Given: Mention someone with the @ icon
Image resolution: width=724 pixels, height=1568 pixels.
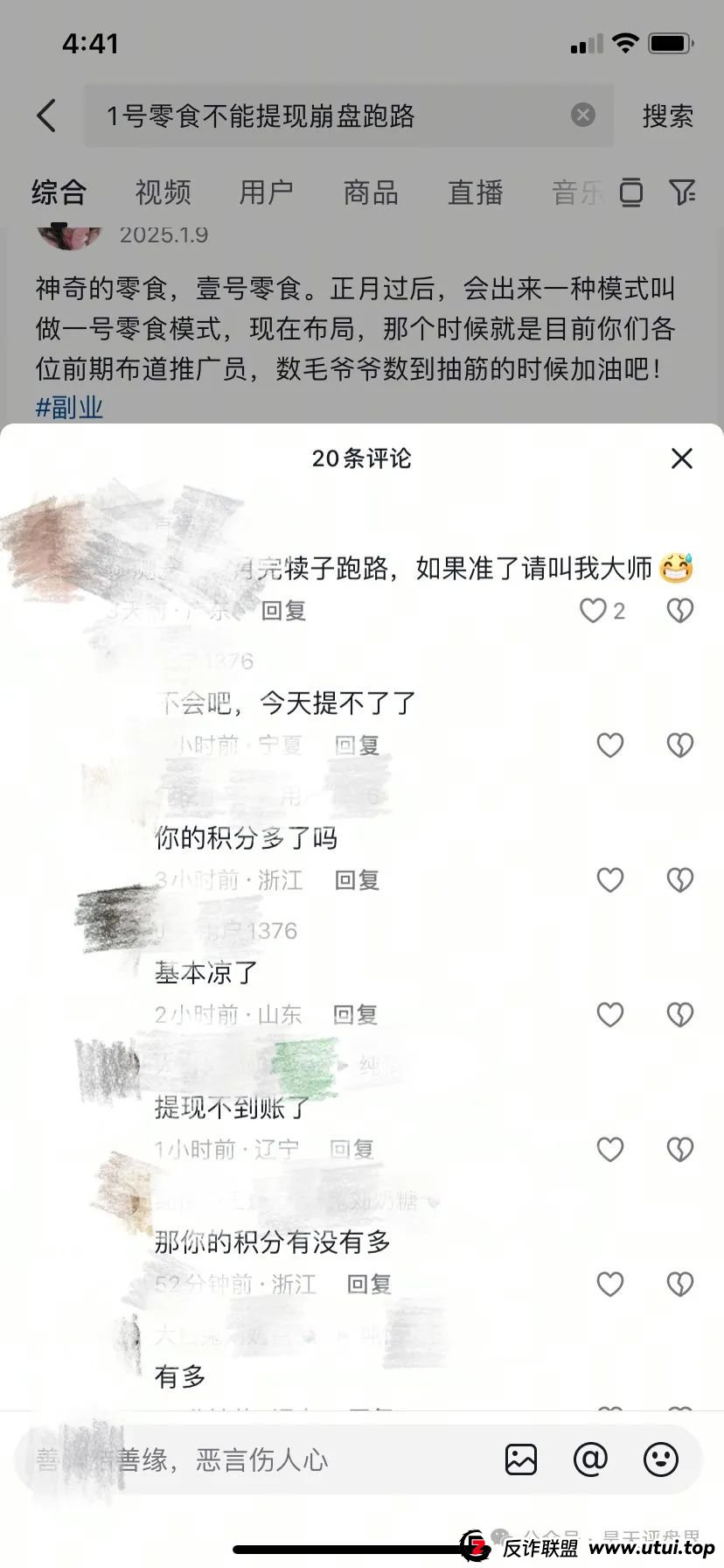Looking at the screenshot, I should pyautogui.click(x=590, y=1459).
